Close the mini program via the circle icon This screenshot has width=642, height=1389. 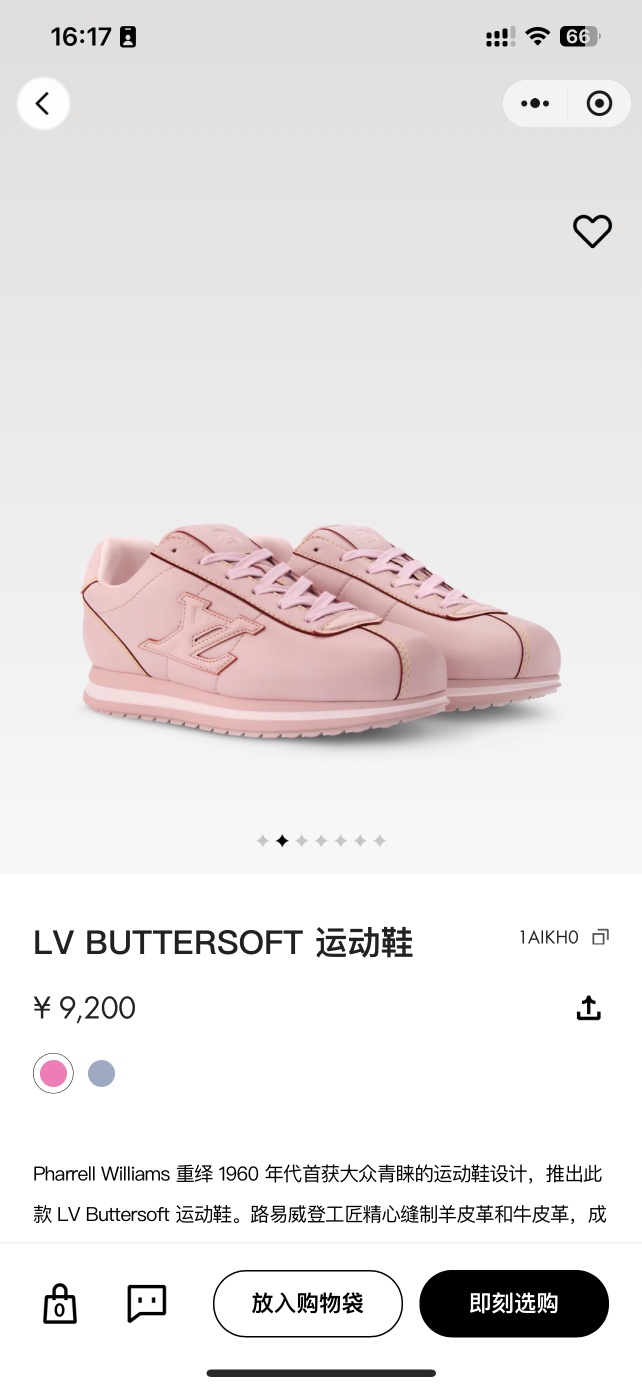click(x=599, y=103)
